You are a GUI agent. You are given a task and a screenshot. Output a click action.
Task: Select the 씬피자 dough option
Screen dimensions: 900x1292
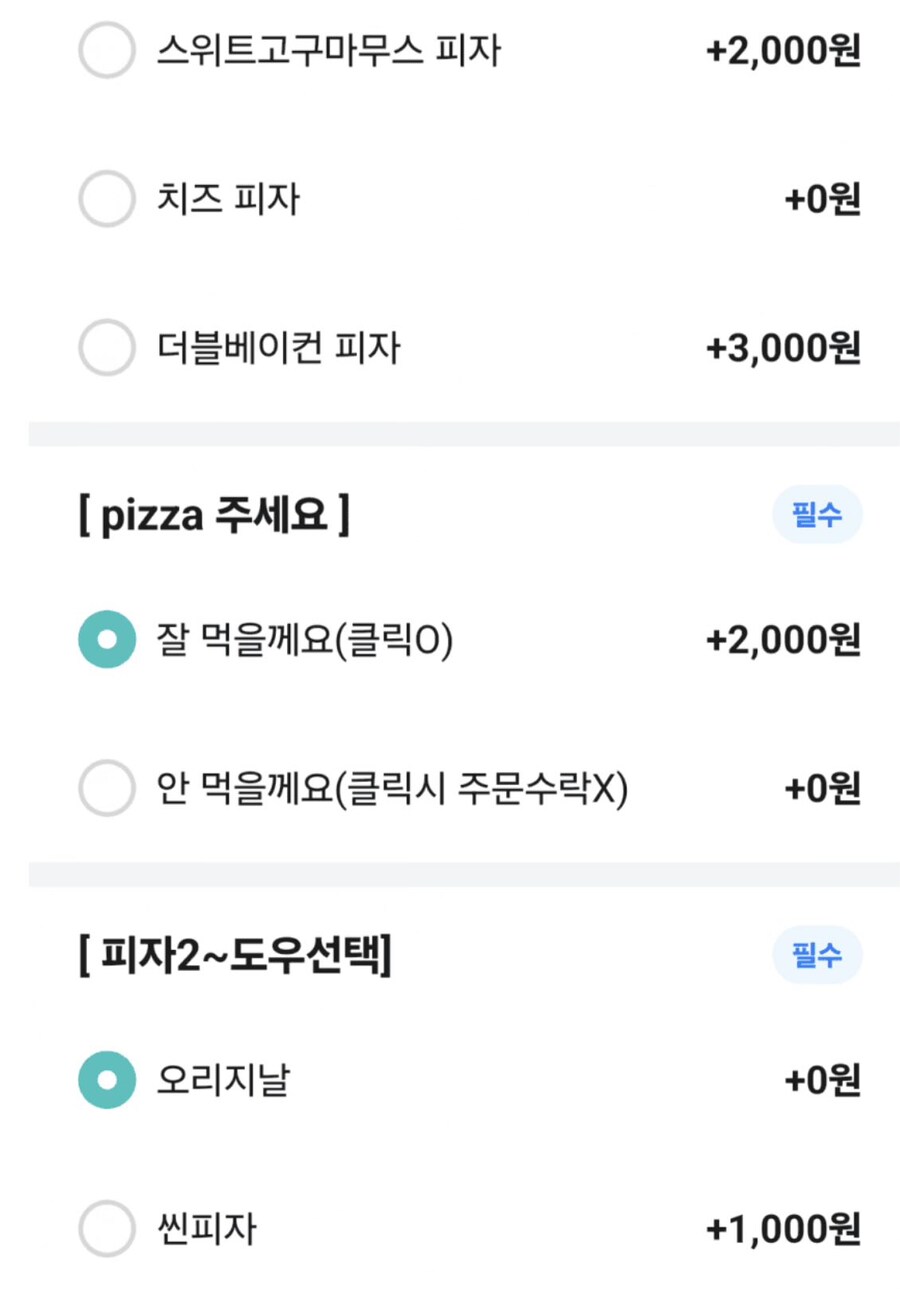(x=106, y=1230)
